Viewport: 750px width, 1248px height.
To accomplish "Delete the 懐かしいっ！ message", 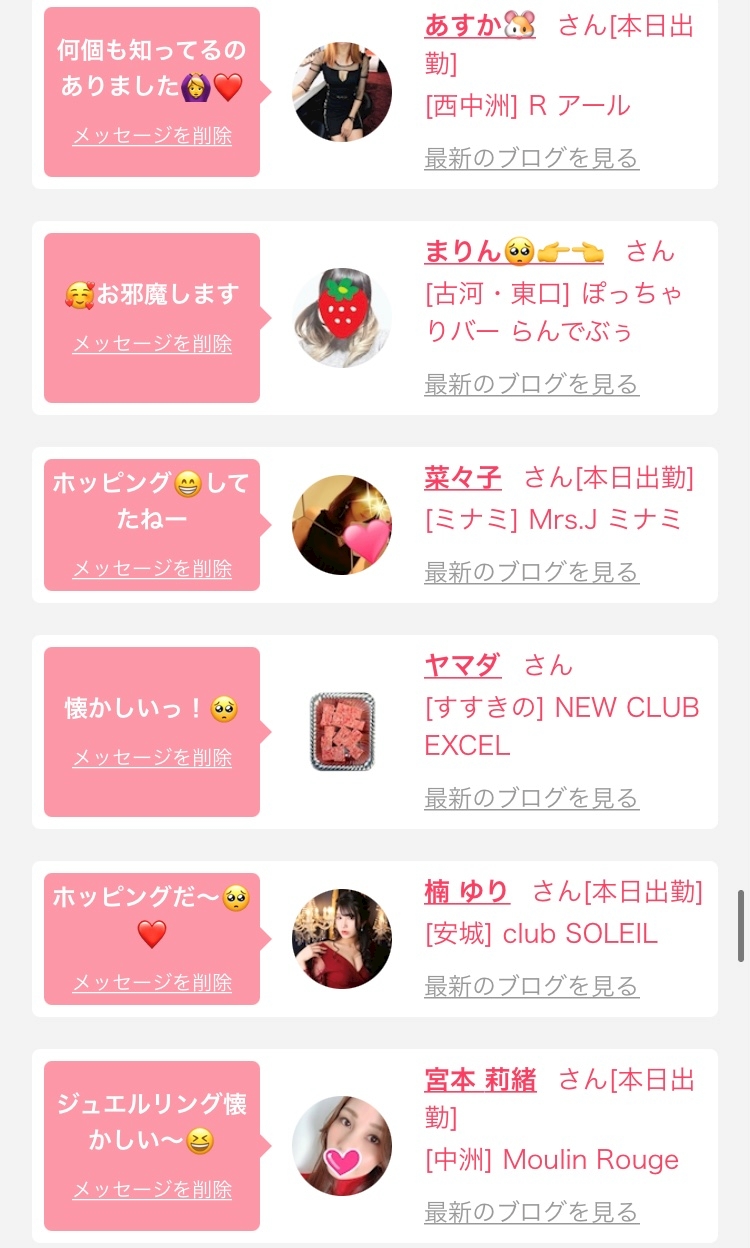I will click(152, 758).
